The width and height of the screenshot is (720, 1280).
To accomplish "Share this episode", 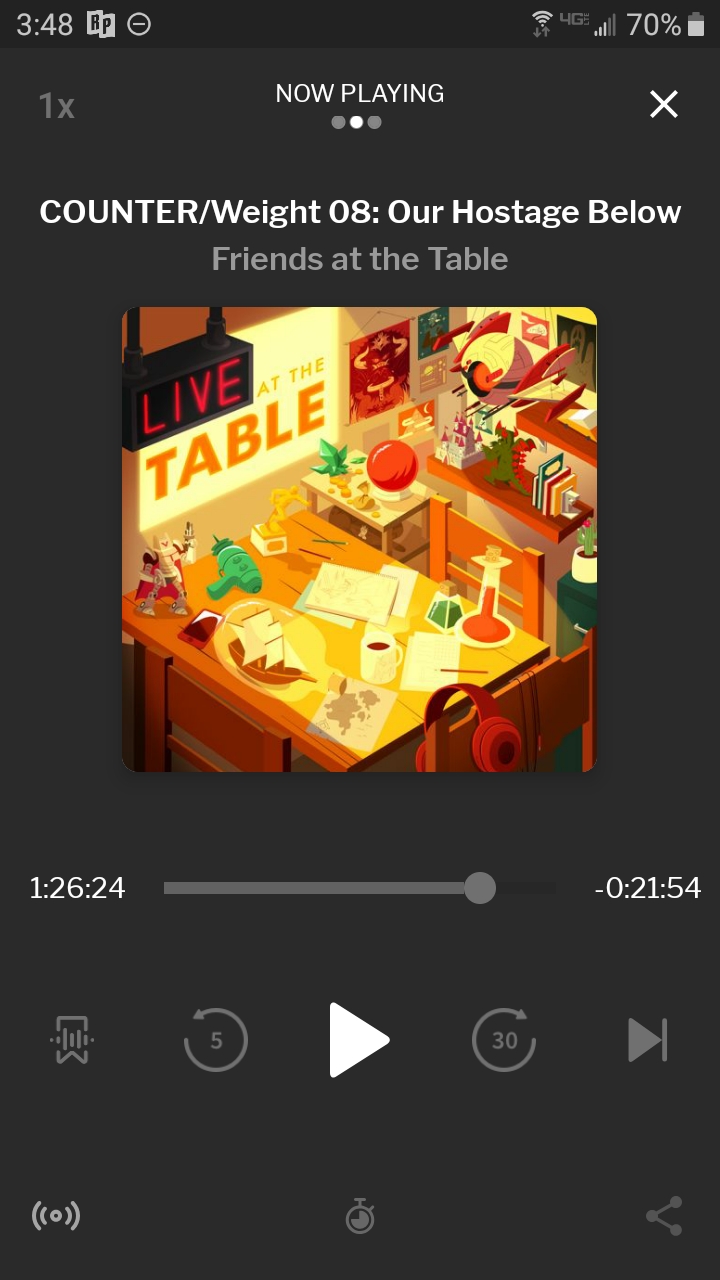I will (664, 1216).
